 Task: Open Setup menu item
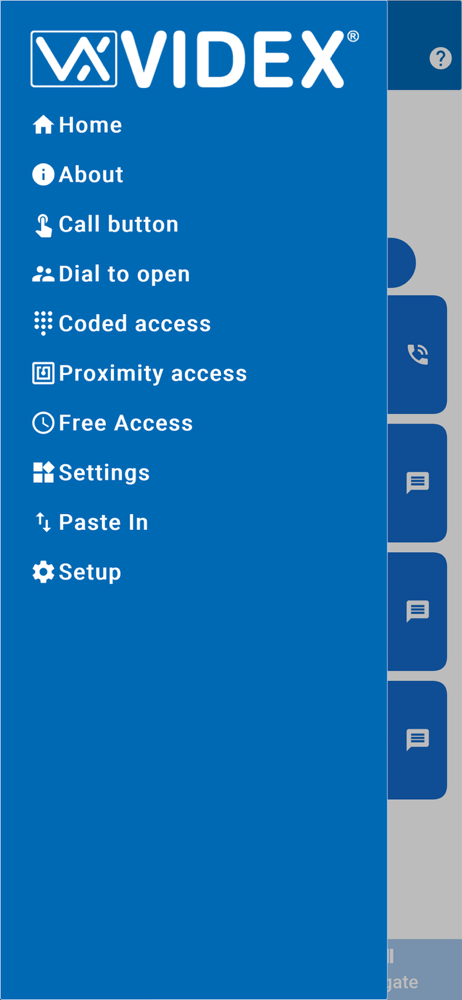(x=77, y=573)
